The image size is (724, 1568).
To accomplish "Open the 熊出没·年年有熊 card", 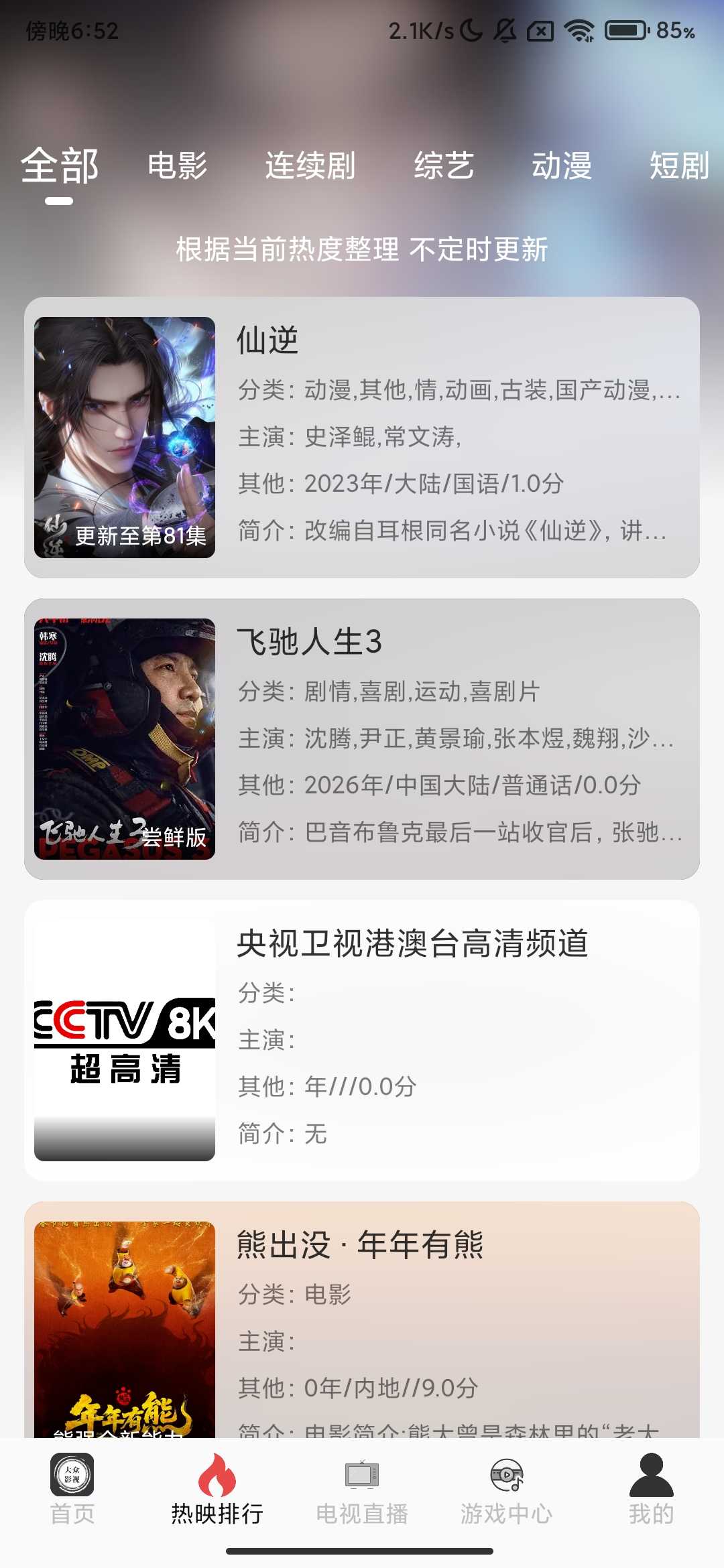I will 362,1320.
